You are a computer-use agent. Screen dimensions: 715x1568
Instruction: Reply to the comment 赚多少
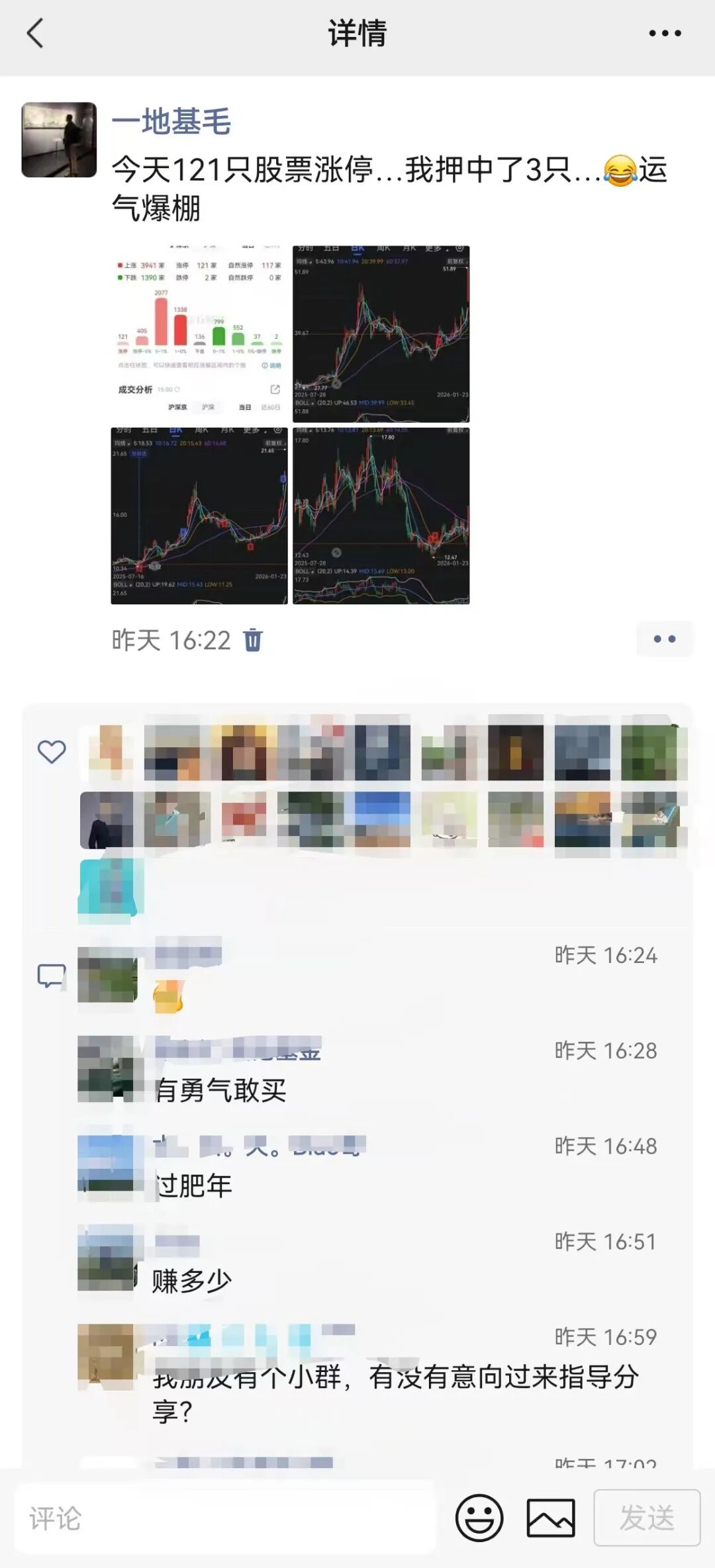193,1280
